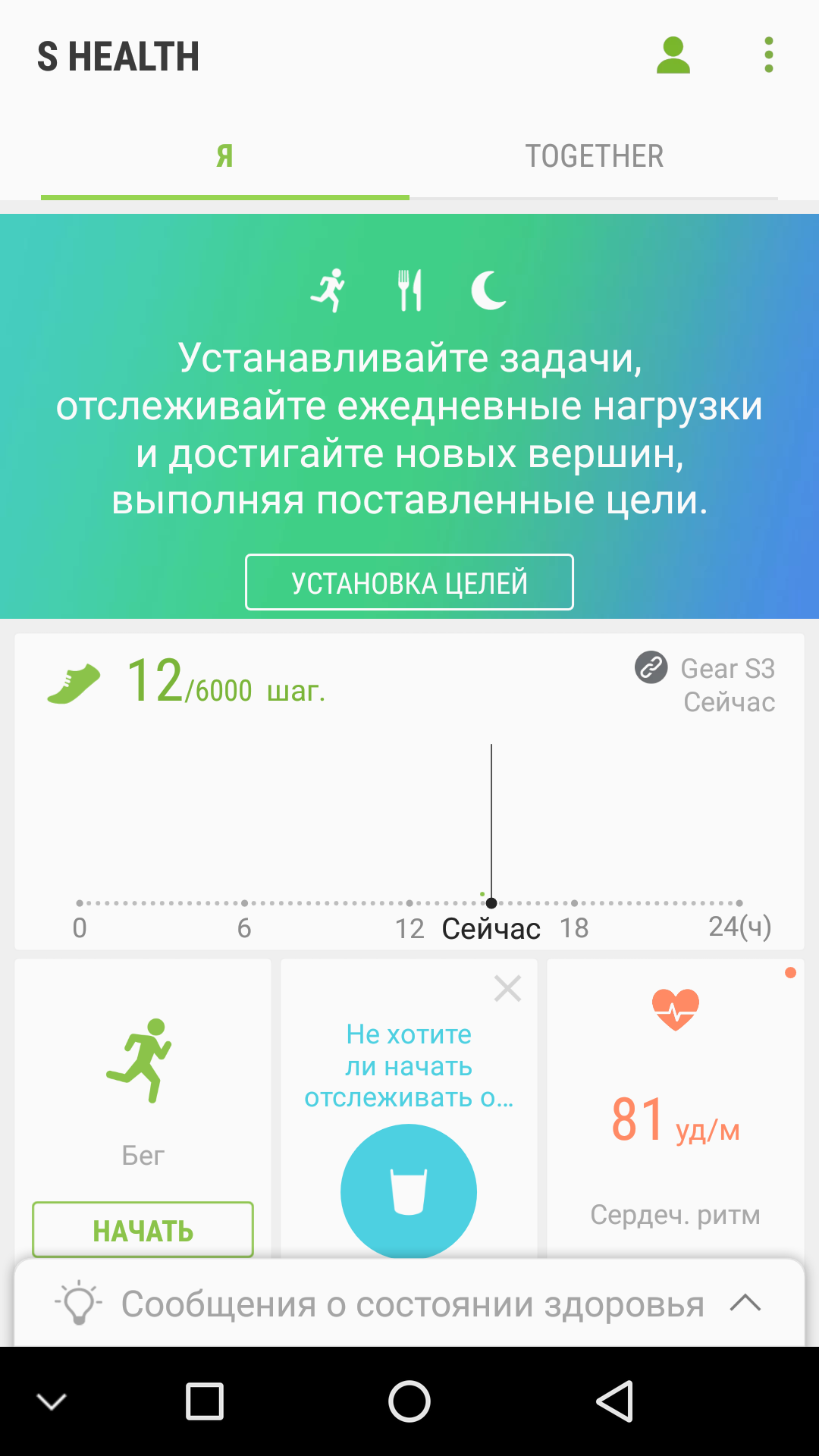Open the overflow menu
Screen dimensions: 819x1456
click(x=768, y=55)
